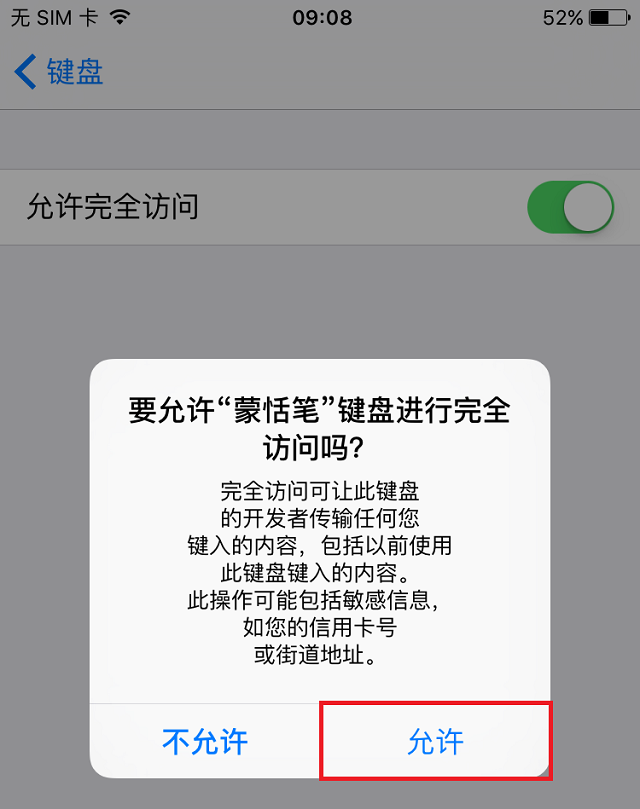
Task: Choose 不允许 to deny full access
Action: tap(205, 741)
